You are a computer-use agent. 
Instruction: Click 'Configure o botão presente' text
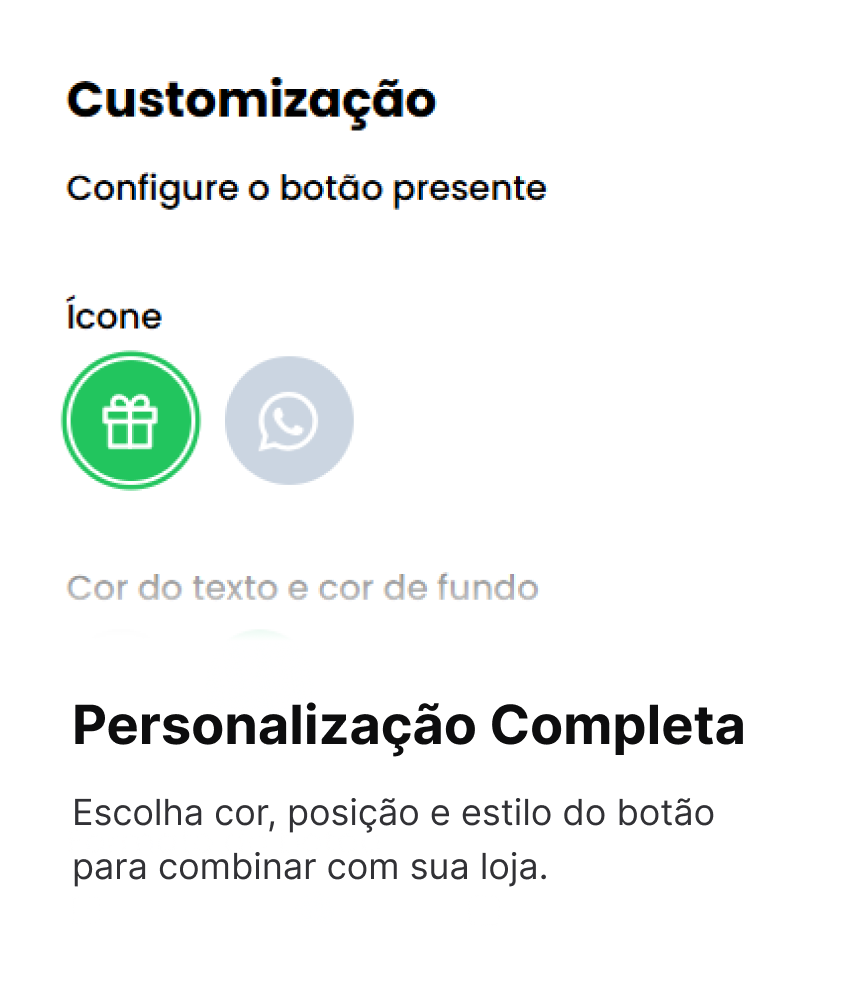click(306, 188)
